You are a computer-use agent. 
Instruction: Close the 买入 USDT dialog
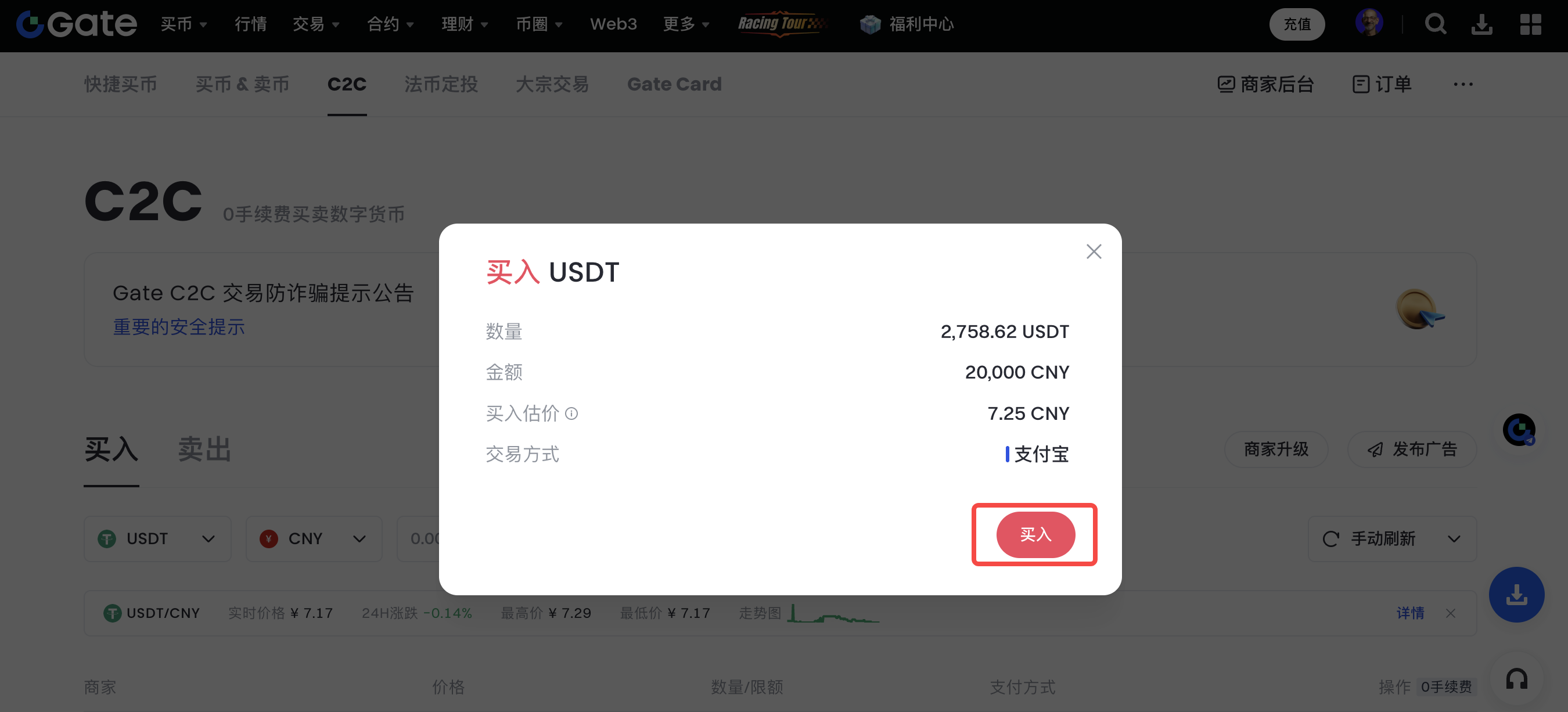tap(1093, 251)
